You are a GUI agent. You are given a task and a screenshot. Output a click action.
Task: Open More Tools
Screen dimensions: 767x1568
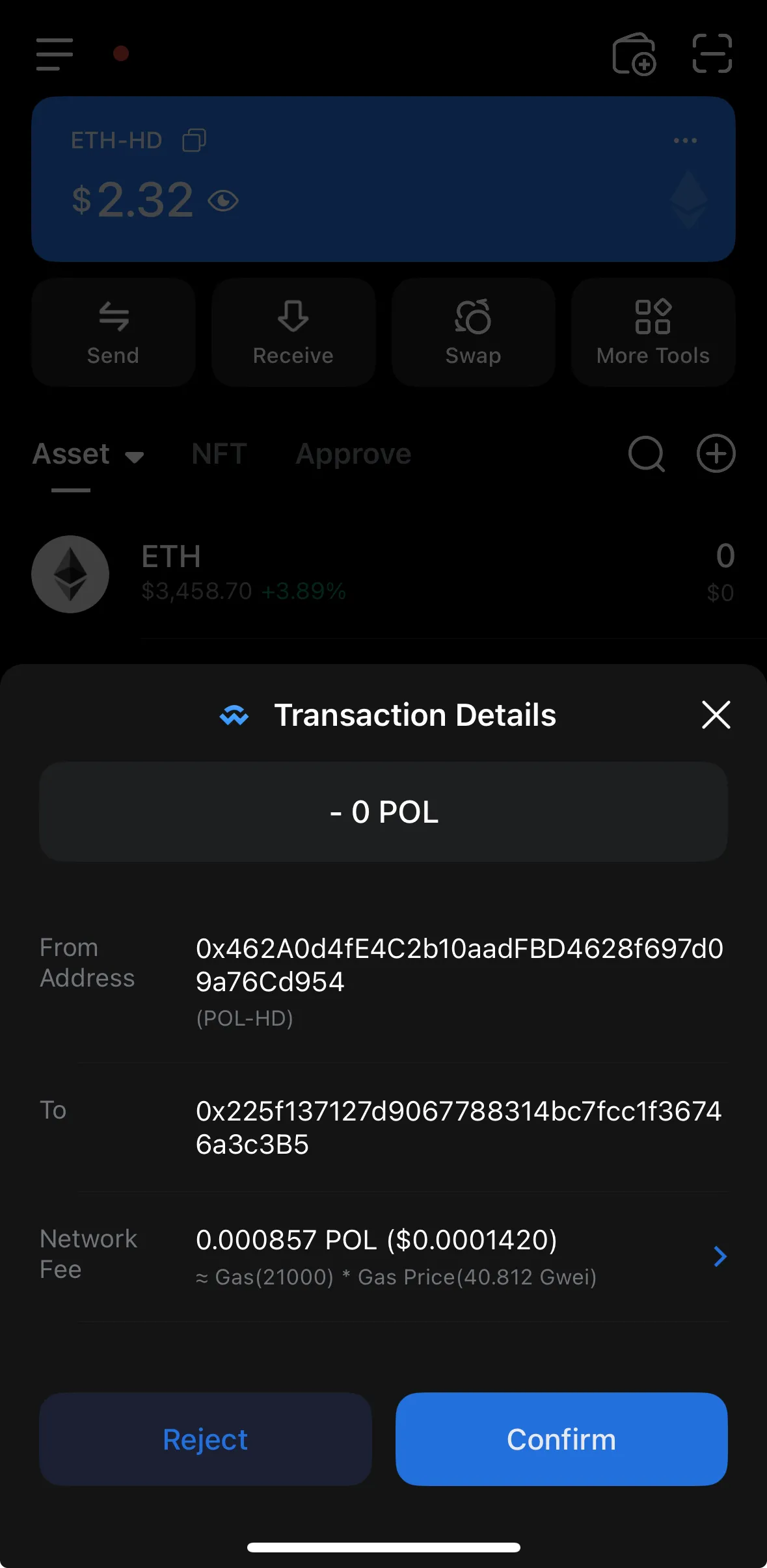pyautogui.click(x=652, y=332)
